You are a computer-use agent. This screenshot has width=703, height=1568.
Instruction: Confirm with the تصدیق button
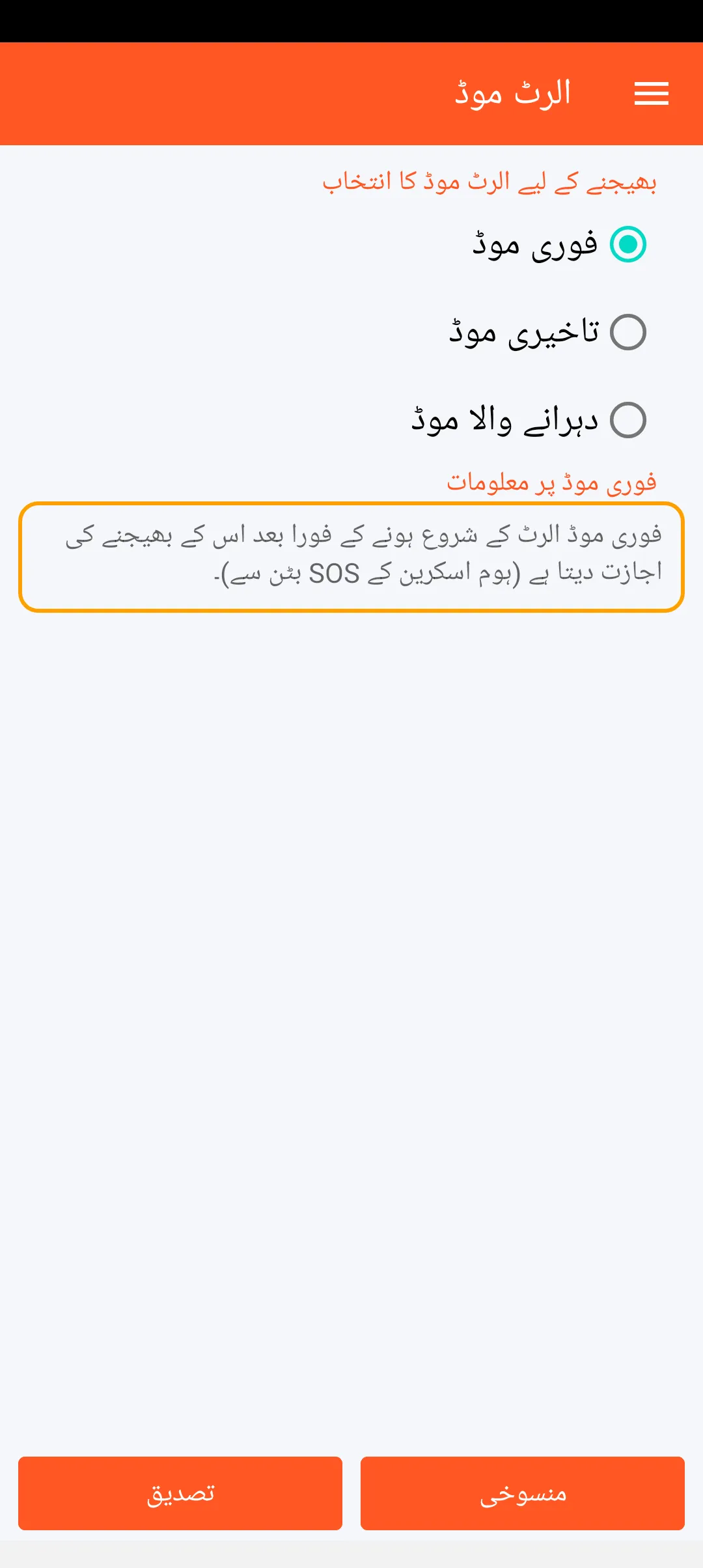(180, 1493)
